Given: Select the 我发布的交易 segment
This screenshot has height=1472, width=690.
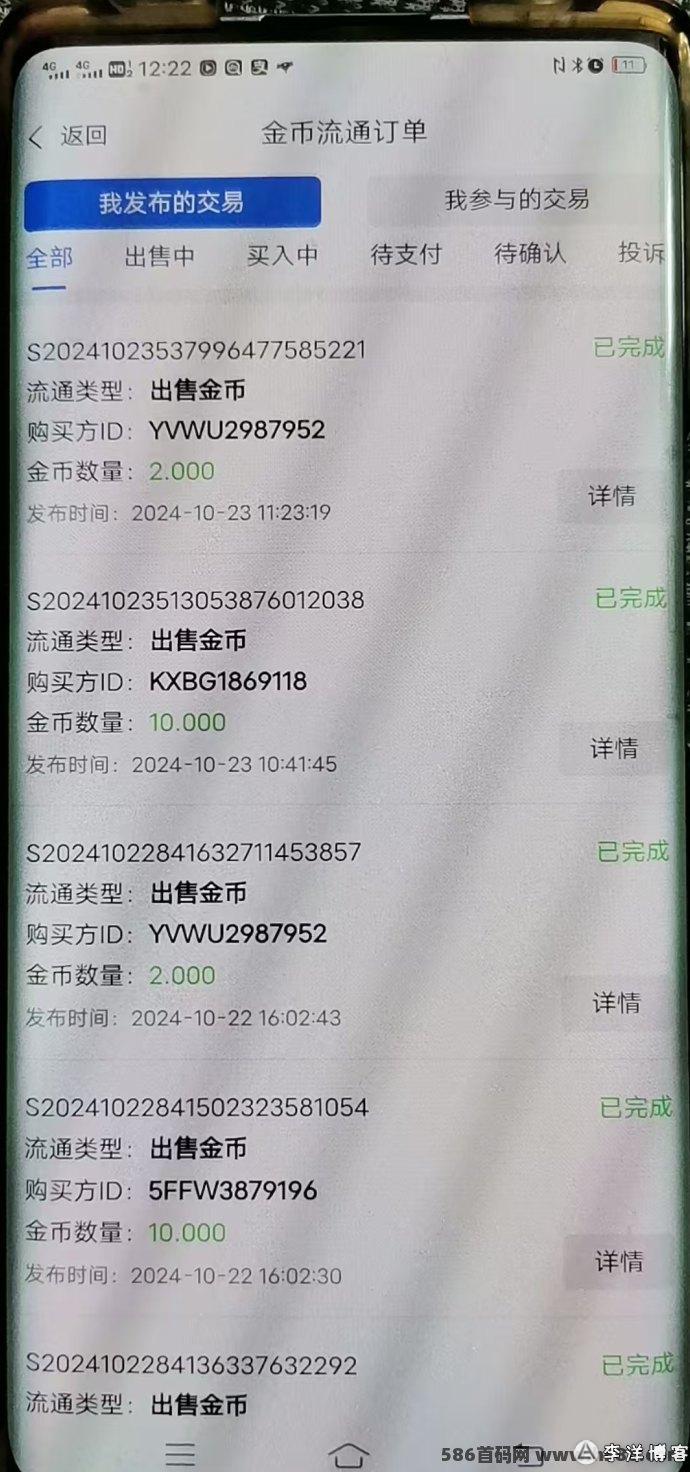Looking at the screenshot, I should click(x=172, y=203).
